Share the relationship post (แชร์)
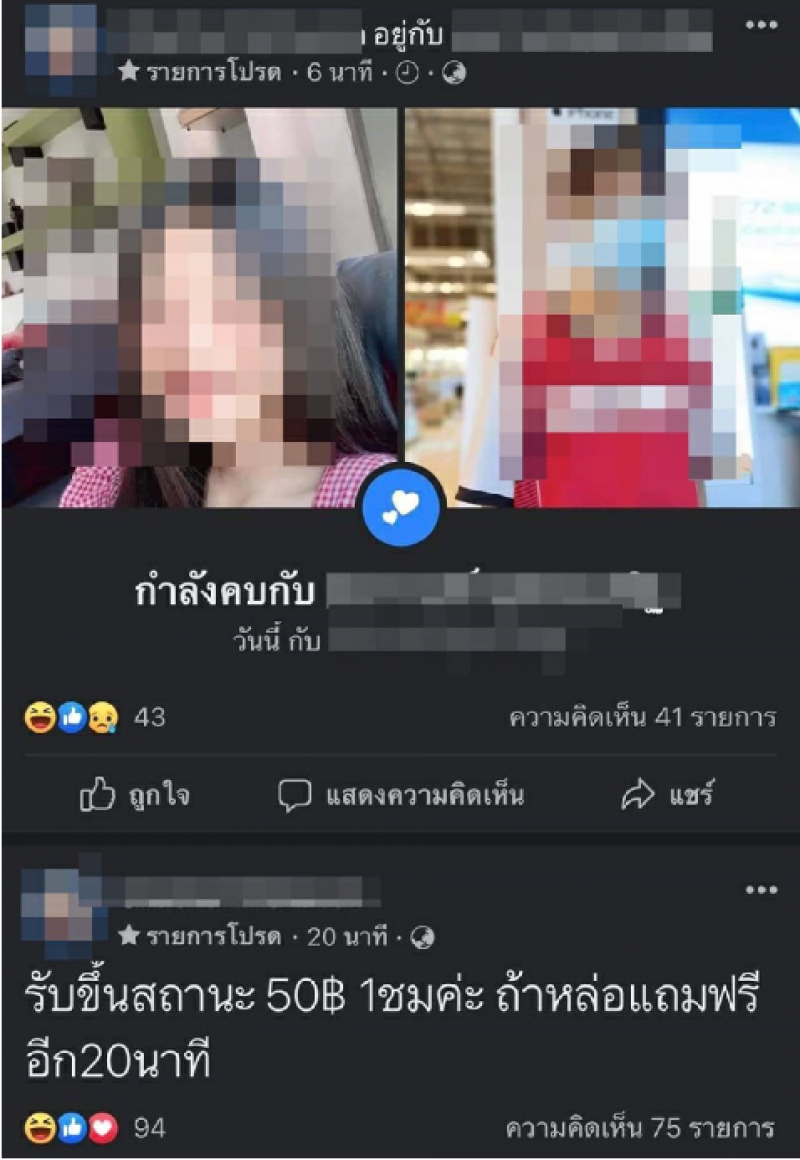800x1160 pixels. tap(667, 796)
